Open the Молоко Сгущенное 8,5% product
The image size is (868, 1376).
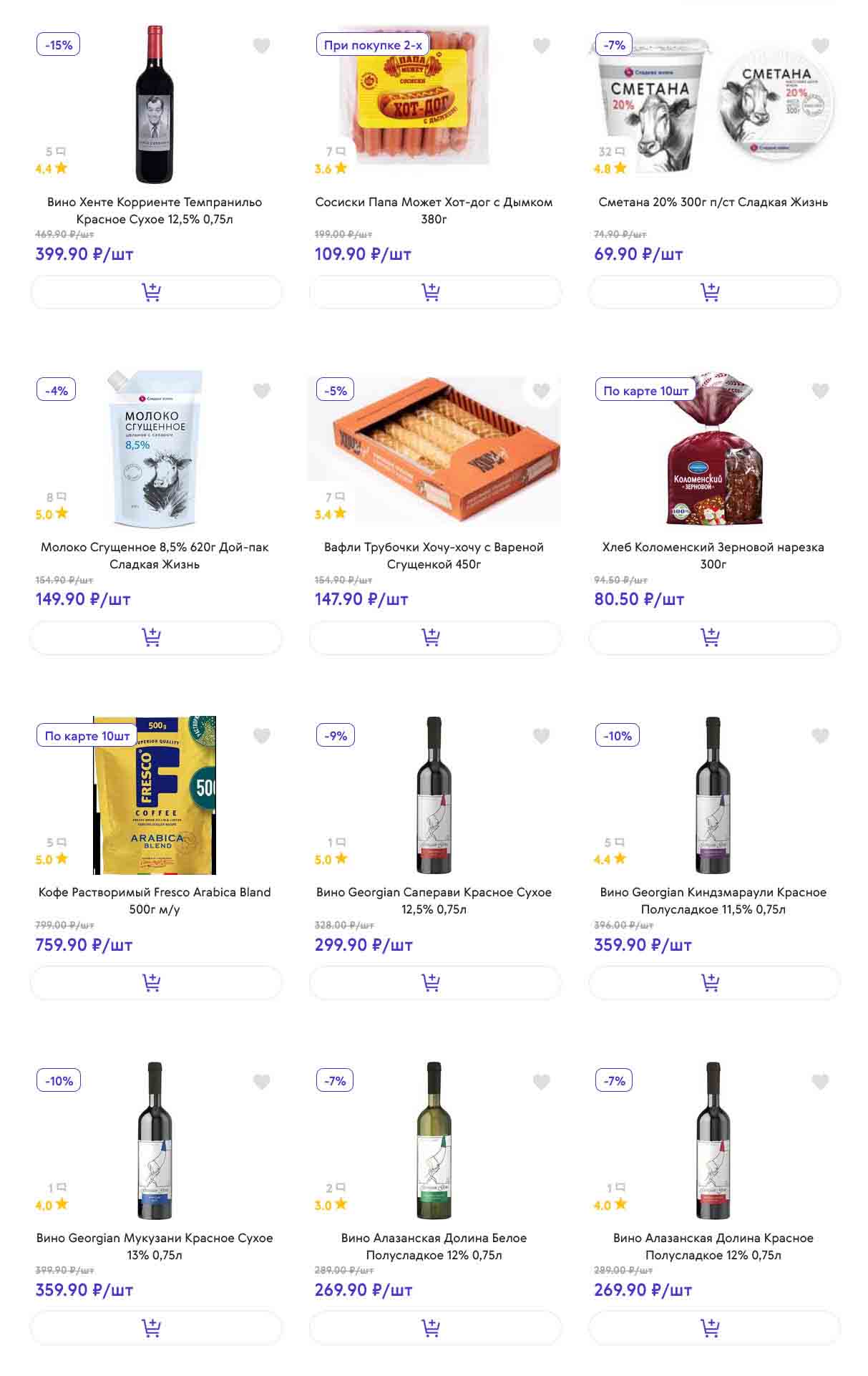[x=155, y=556]
